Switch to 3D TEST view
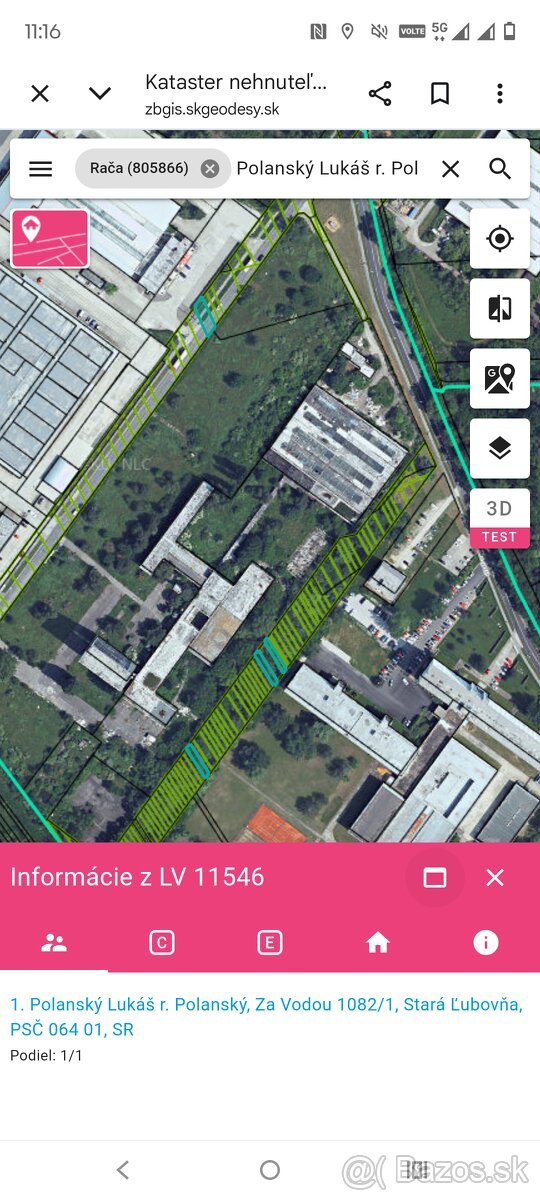This screenshot has height=1200, width=540. pyautogui.click(x=500, y=518)
